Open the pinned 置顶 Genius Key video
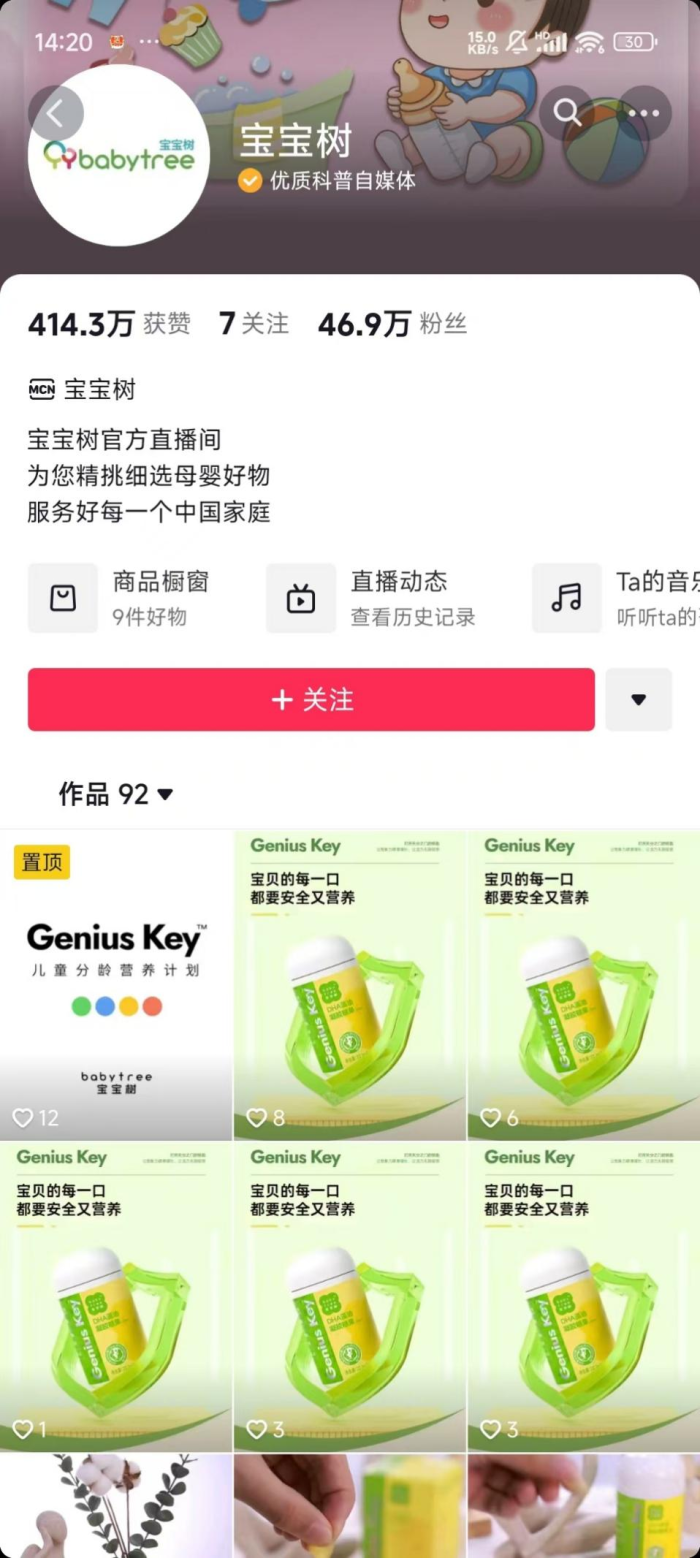Viewport: 700px width, 1558px height. click(x=116, y=985)
